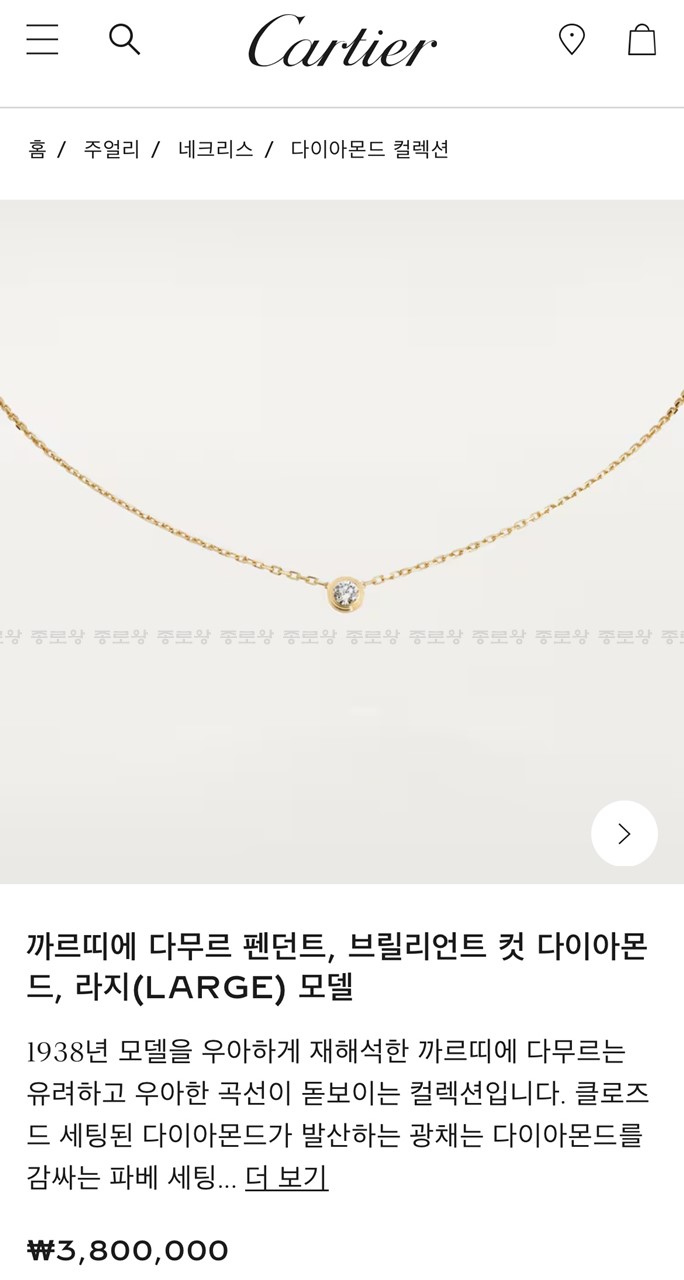Open the hamburger menu
Viewport: 684px width, 1280px height.
pyautogui.click(x=42, y=40)
